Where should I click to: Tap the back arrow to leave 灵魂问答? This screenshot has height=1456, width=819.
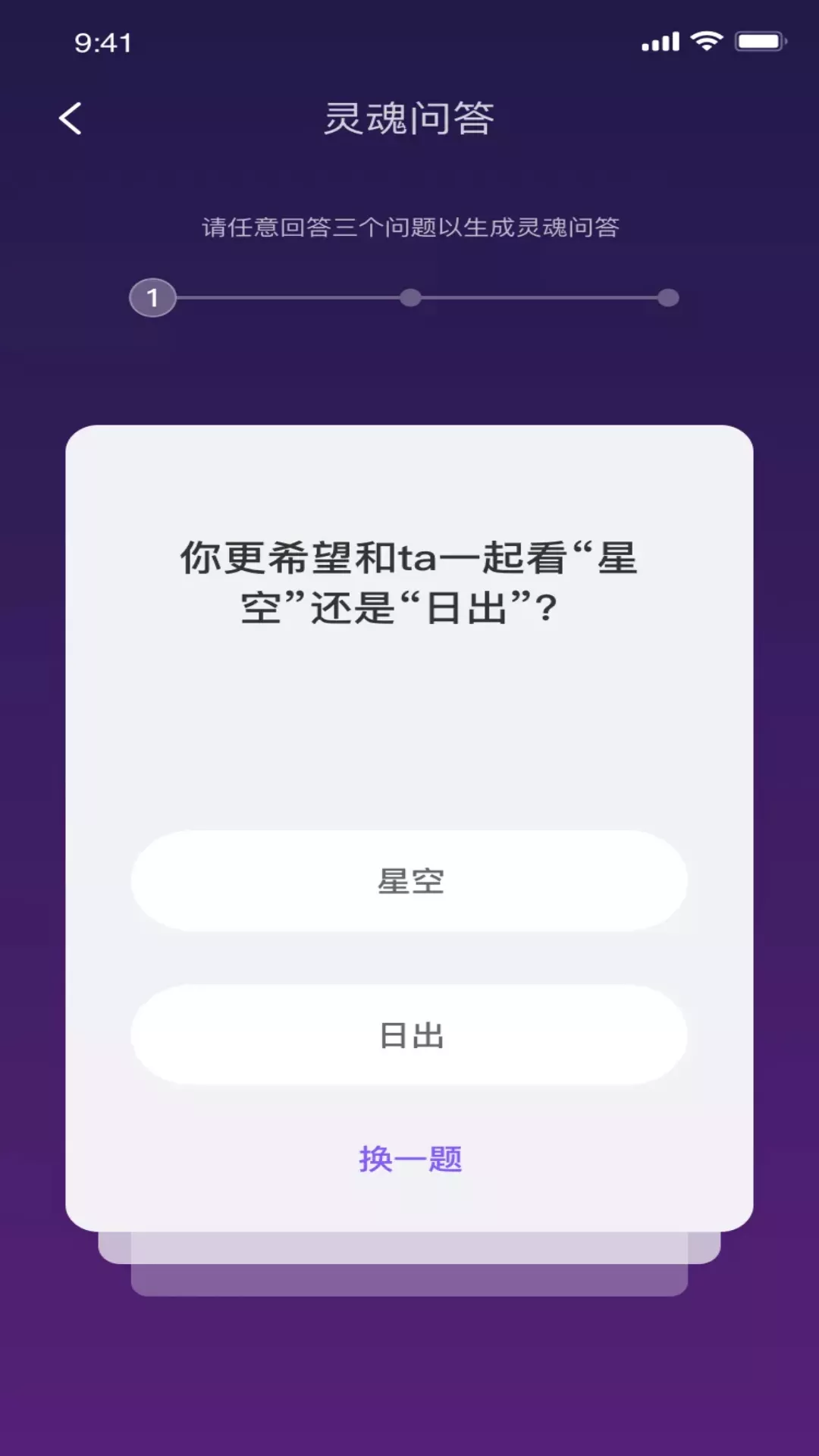coord(71,118)
